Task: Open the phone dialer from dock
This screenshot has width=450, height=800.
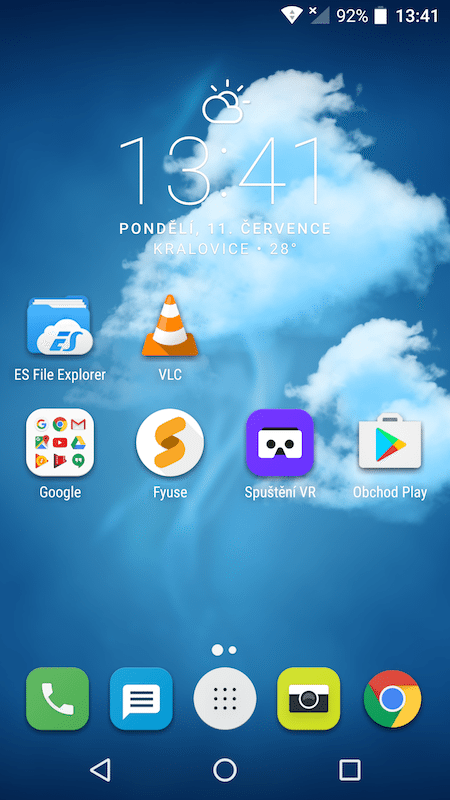Action: click(57, 698)
